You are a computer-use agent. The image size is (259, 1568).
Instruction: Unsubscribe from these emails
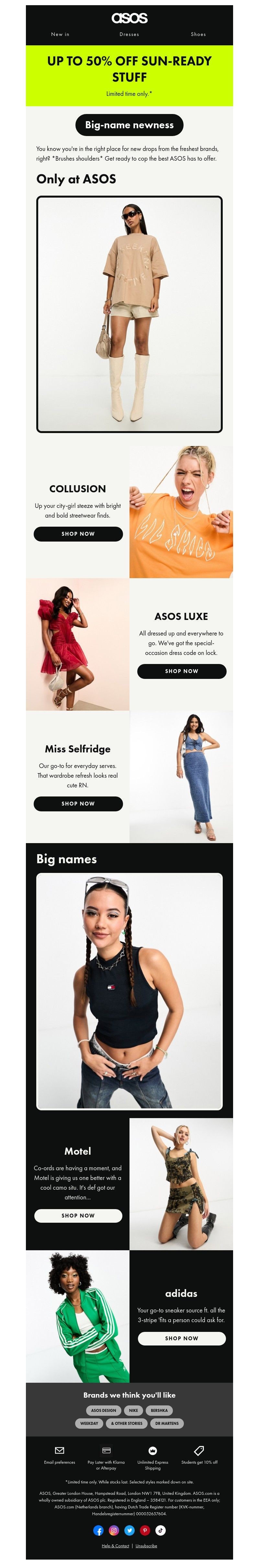[x=146, y=1545]
